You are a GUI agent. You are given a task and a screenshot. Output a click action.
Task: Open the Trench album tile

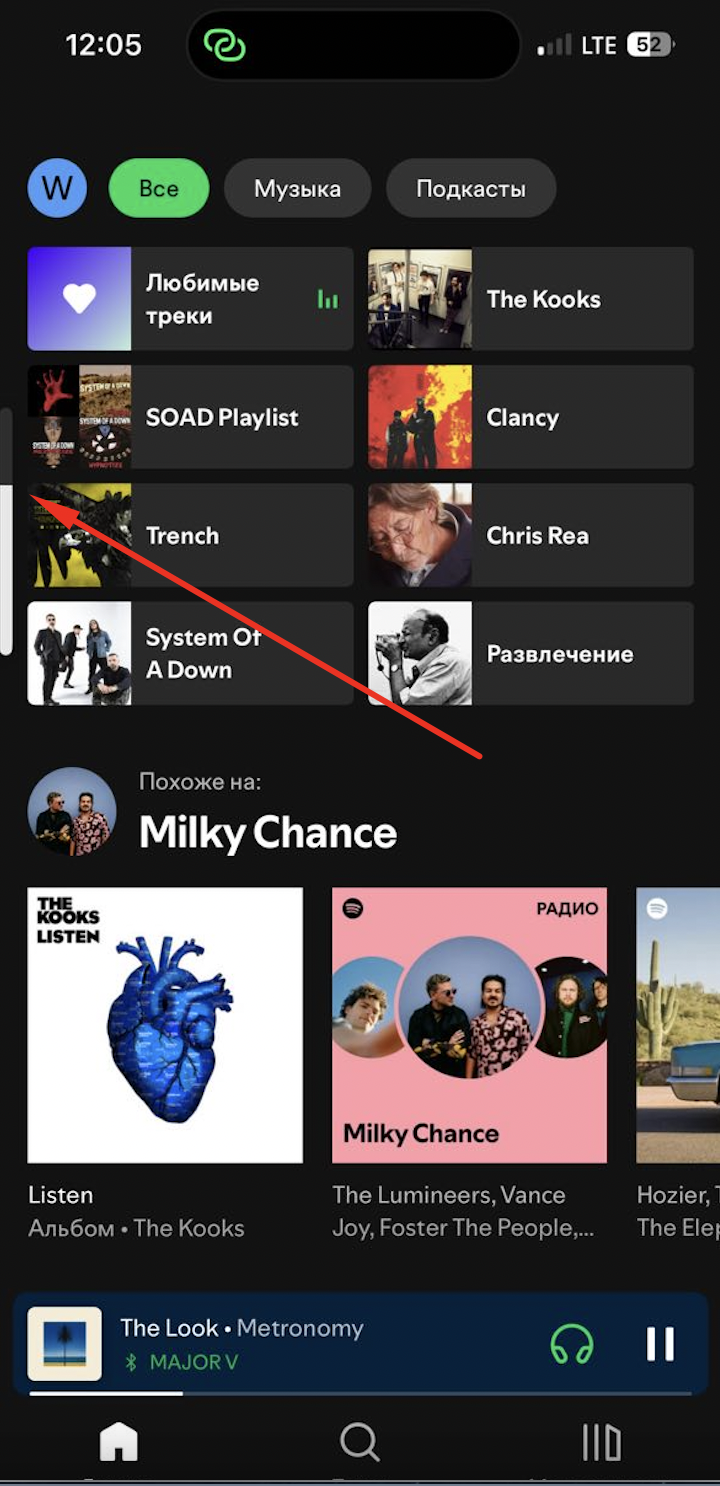point(190,535)
